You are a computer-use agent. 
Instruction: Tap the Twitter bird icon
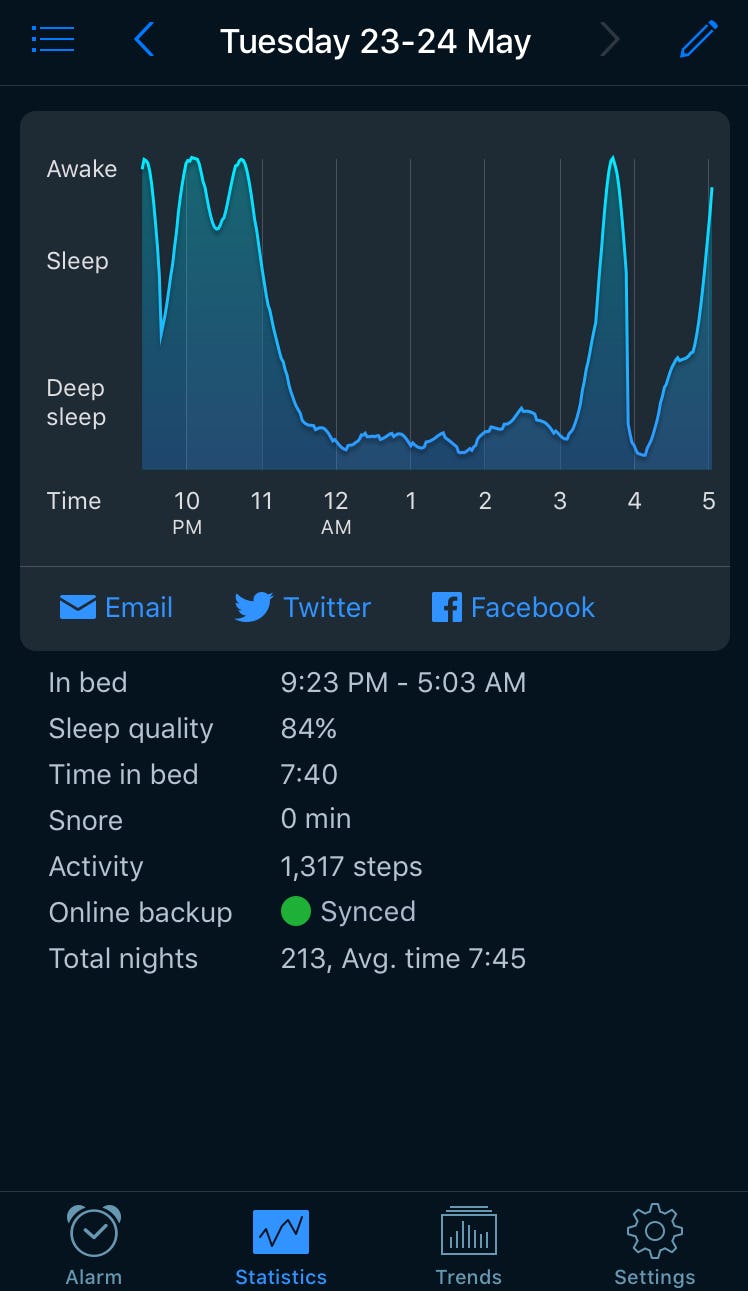[255, 606]
